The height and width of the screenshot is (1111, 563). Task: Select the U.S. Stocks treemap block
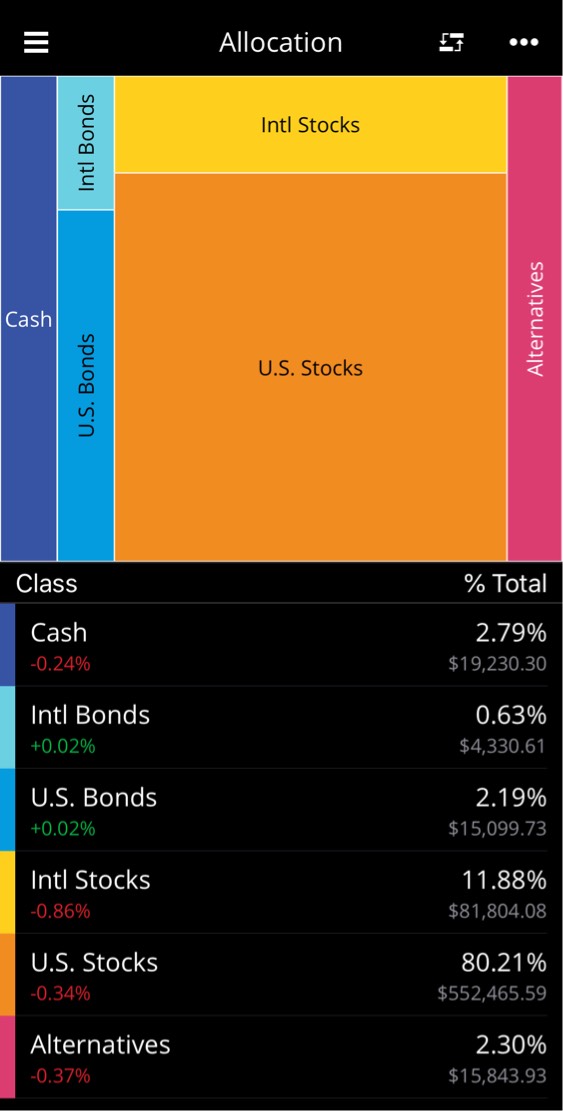tap(311, 367)
